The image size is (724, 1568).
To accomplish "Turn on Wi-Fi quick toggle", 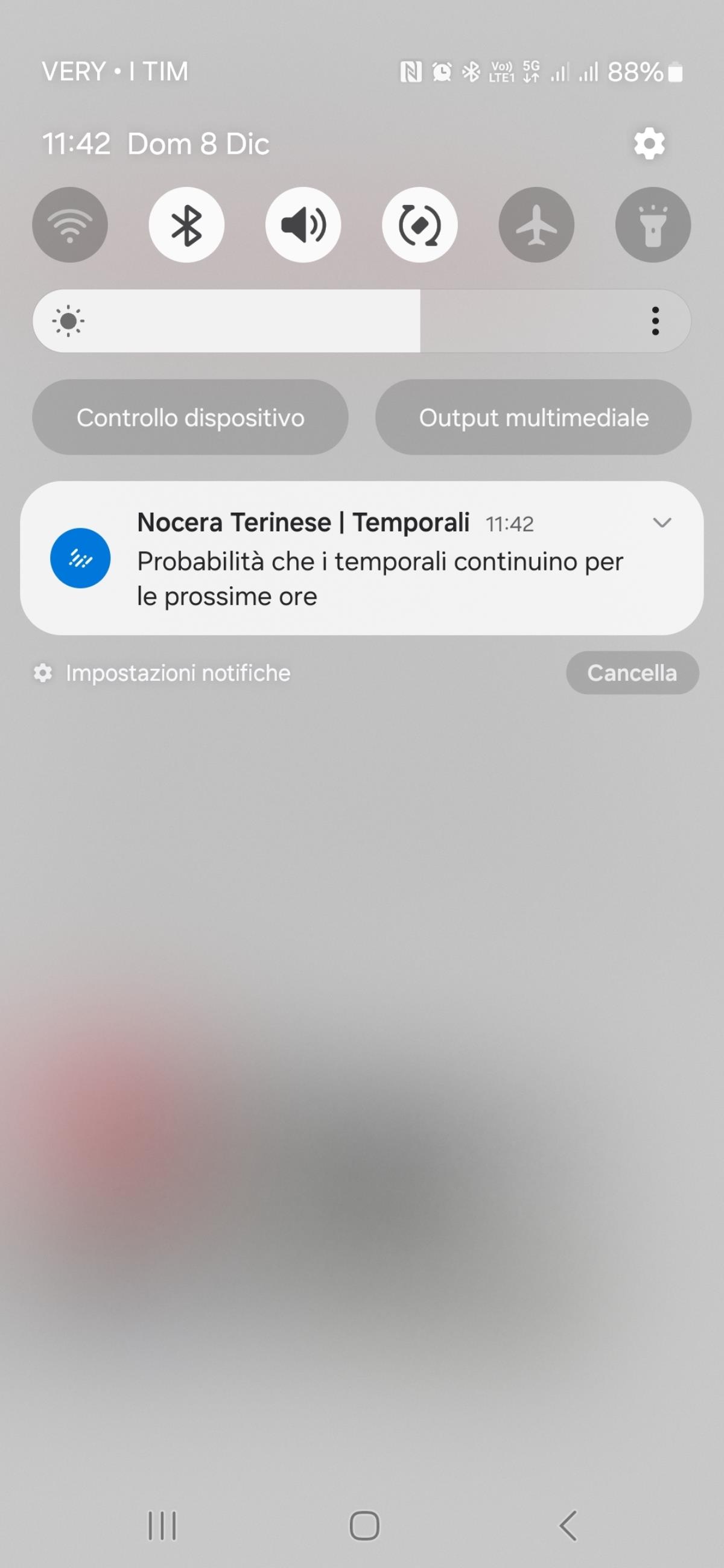I will click(x=70, y=224).
